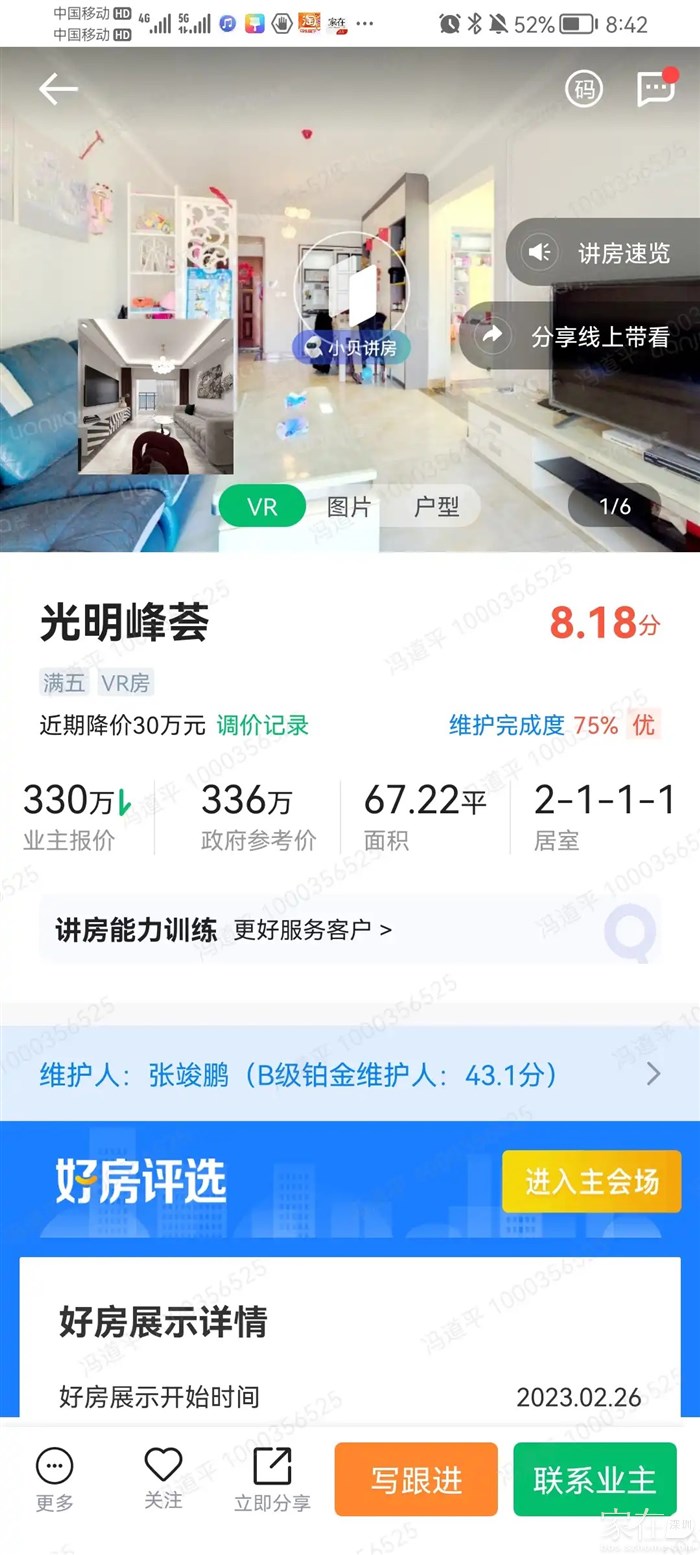Select the VR tab

(262, 507)
